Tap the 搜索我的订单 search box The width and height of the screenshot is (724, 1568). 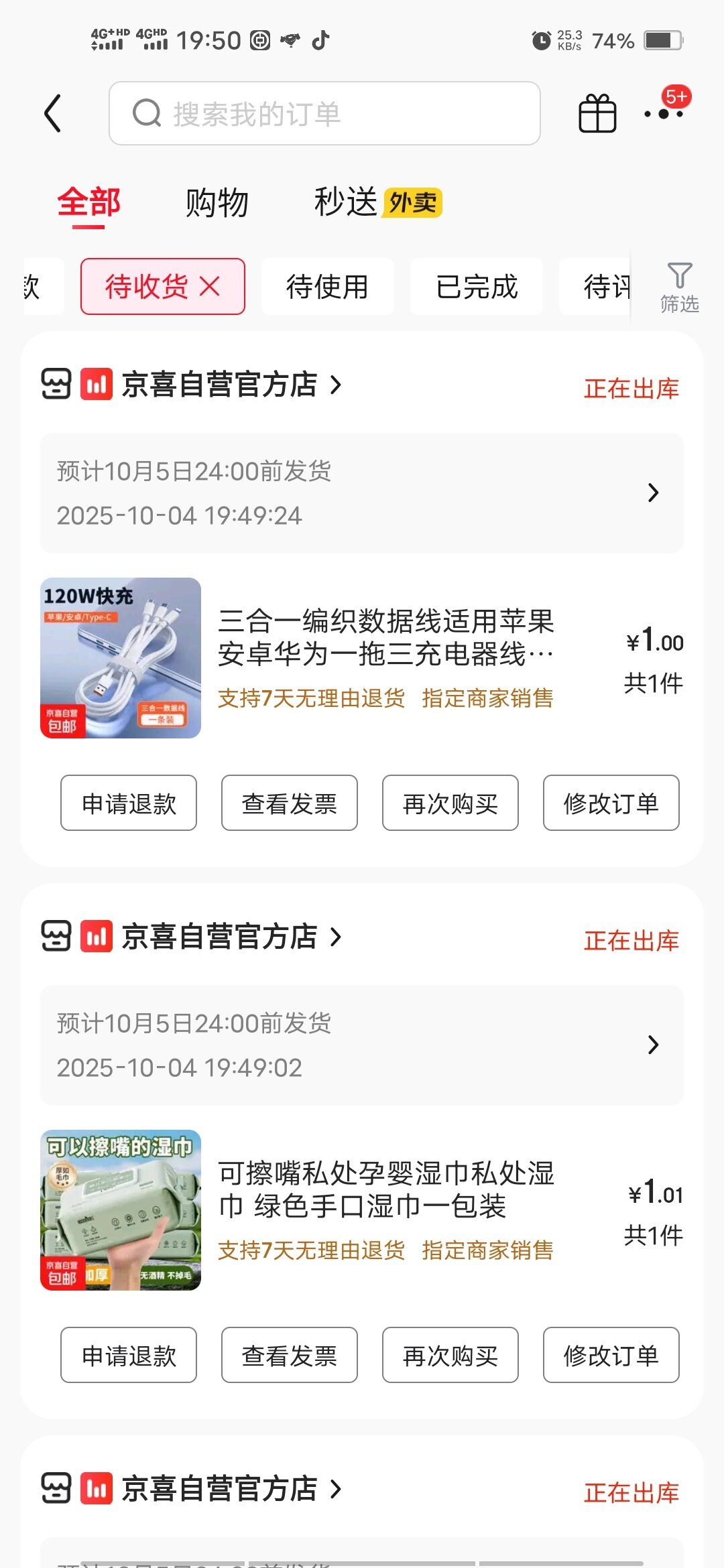click(324, 113)
